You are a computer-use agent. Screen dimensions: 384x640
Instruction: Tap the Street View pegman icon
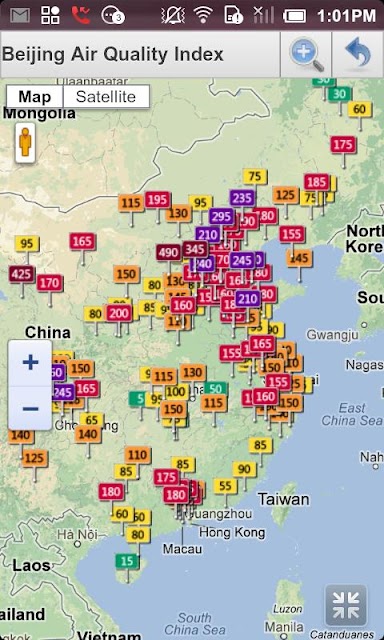point(25,142)
